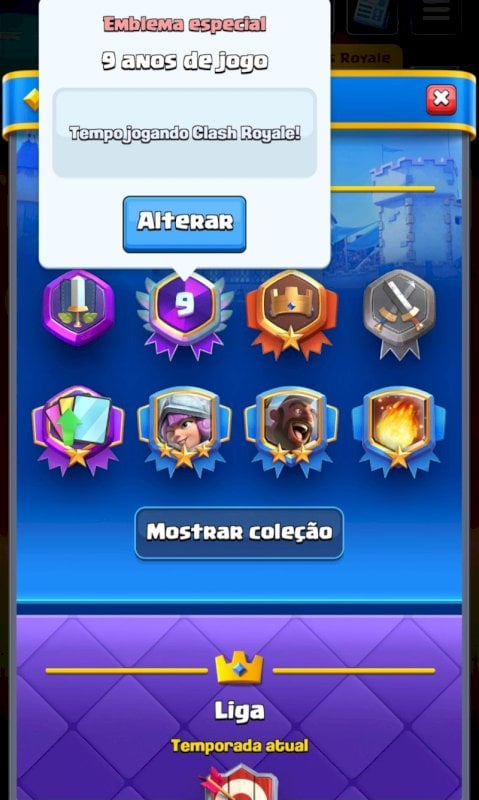Select the 9 years badge

pos(184,313)
